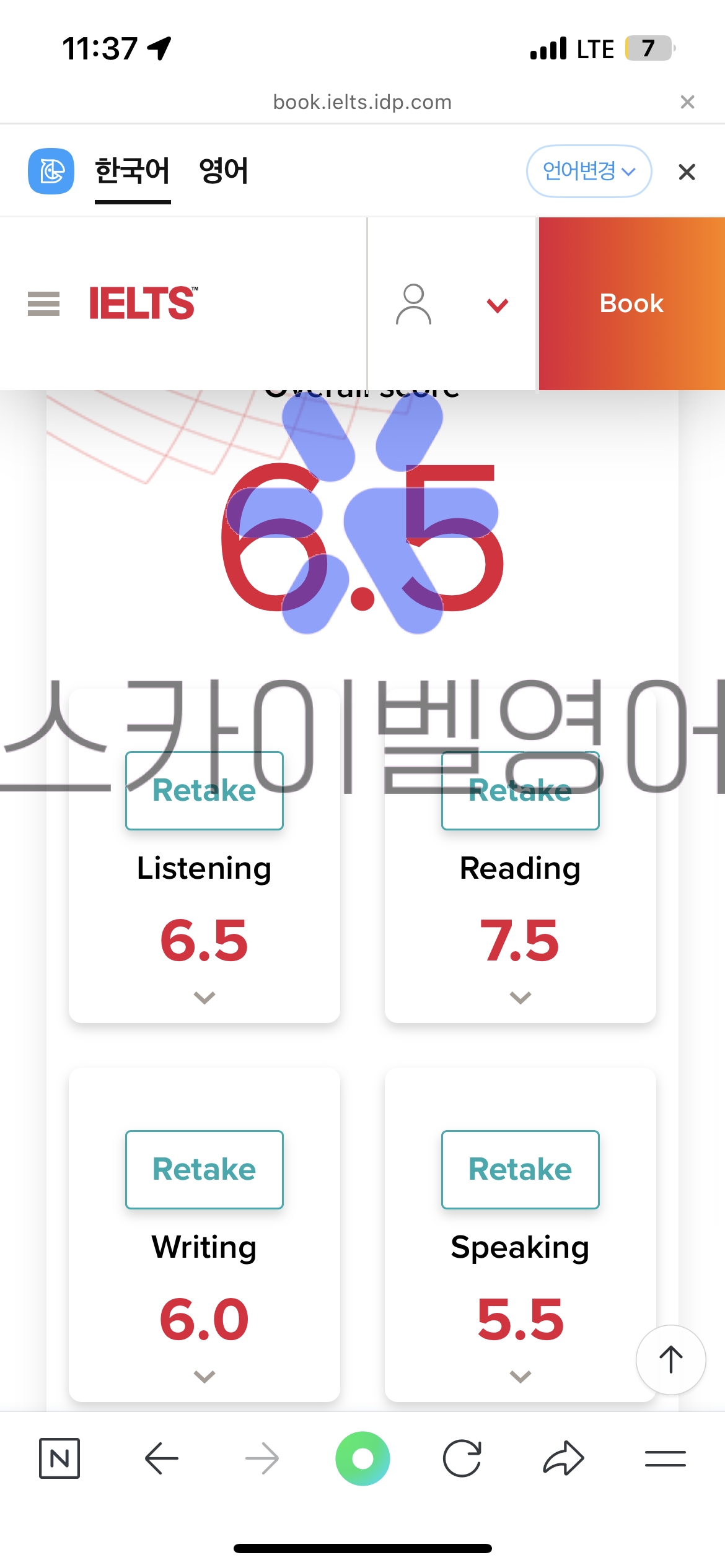Expand Writing score details
Viewport: 725px width, 1568px height.
204,1376
